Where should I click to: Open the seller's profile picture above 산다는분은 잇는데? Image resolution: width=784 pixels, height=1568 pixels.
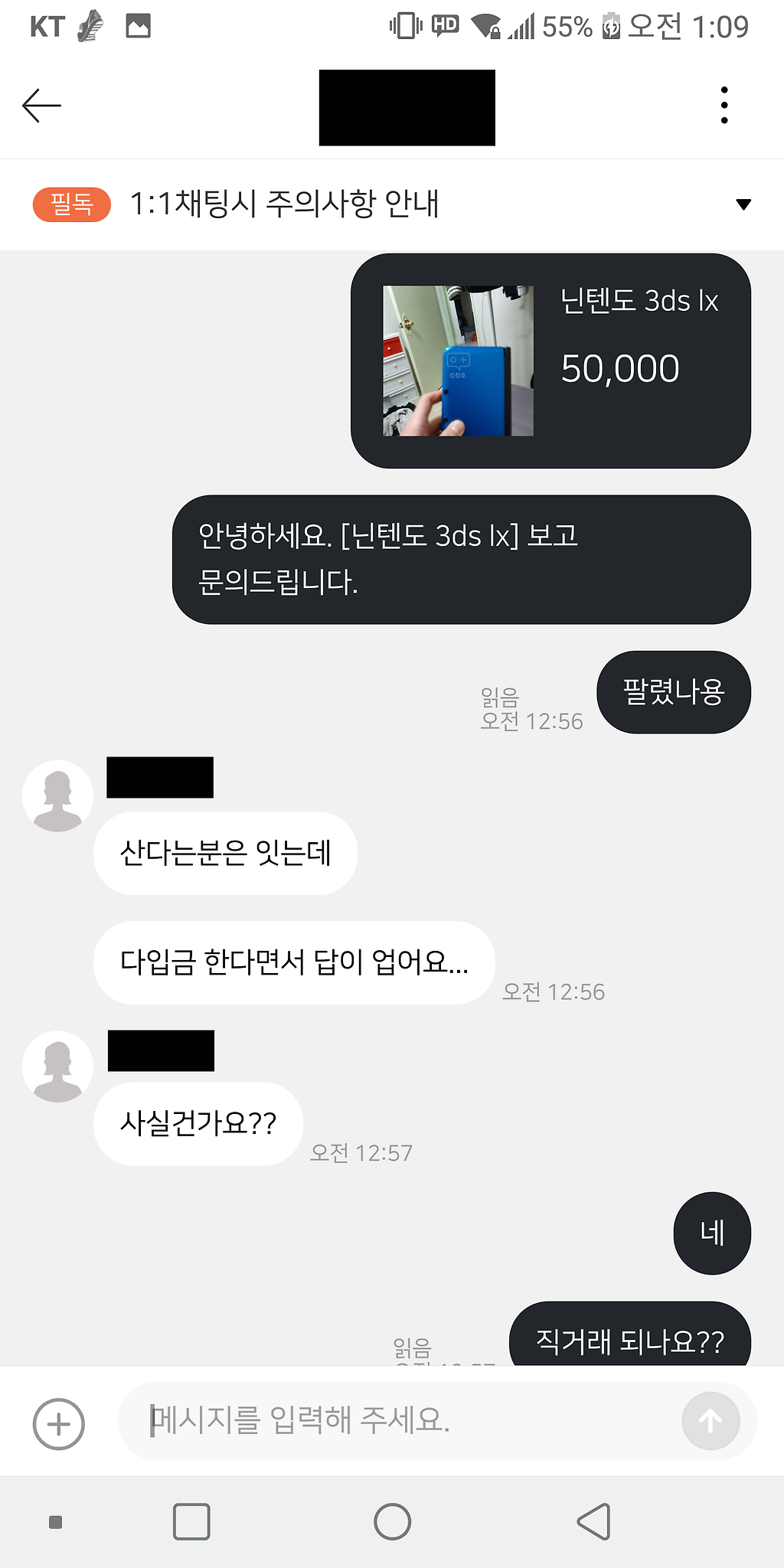58,796
